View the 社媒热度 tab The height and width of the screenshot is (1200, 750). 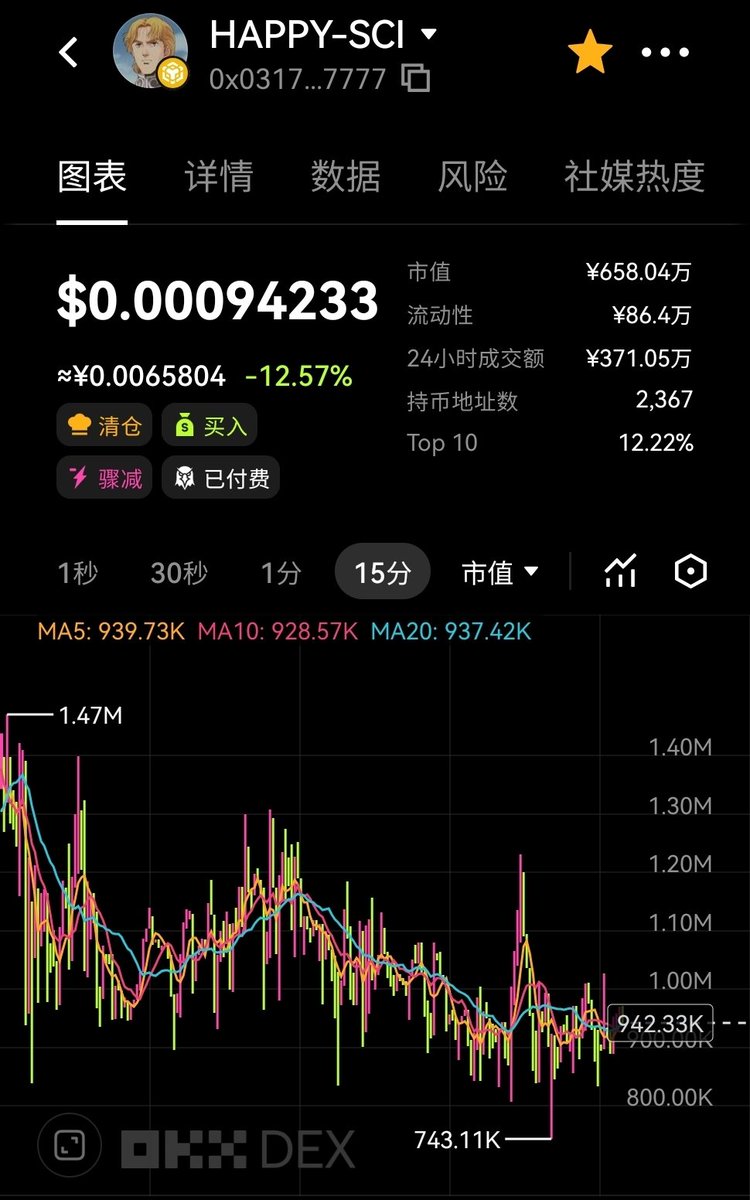tap(634, 177)
